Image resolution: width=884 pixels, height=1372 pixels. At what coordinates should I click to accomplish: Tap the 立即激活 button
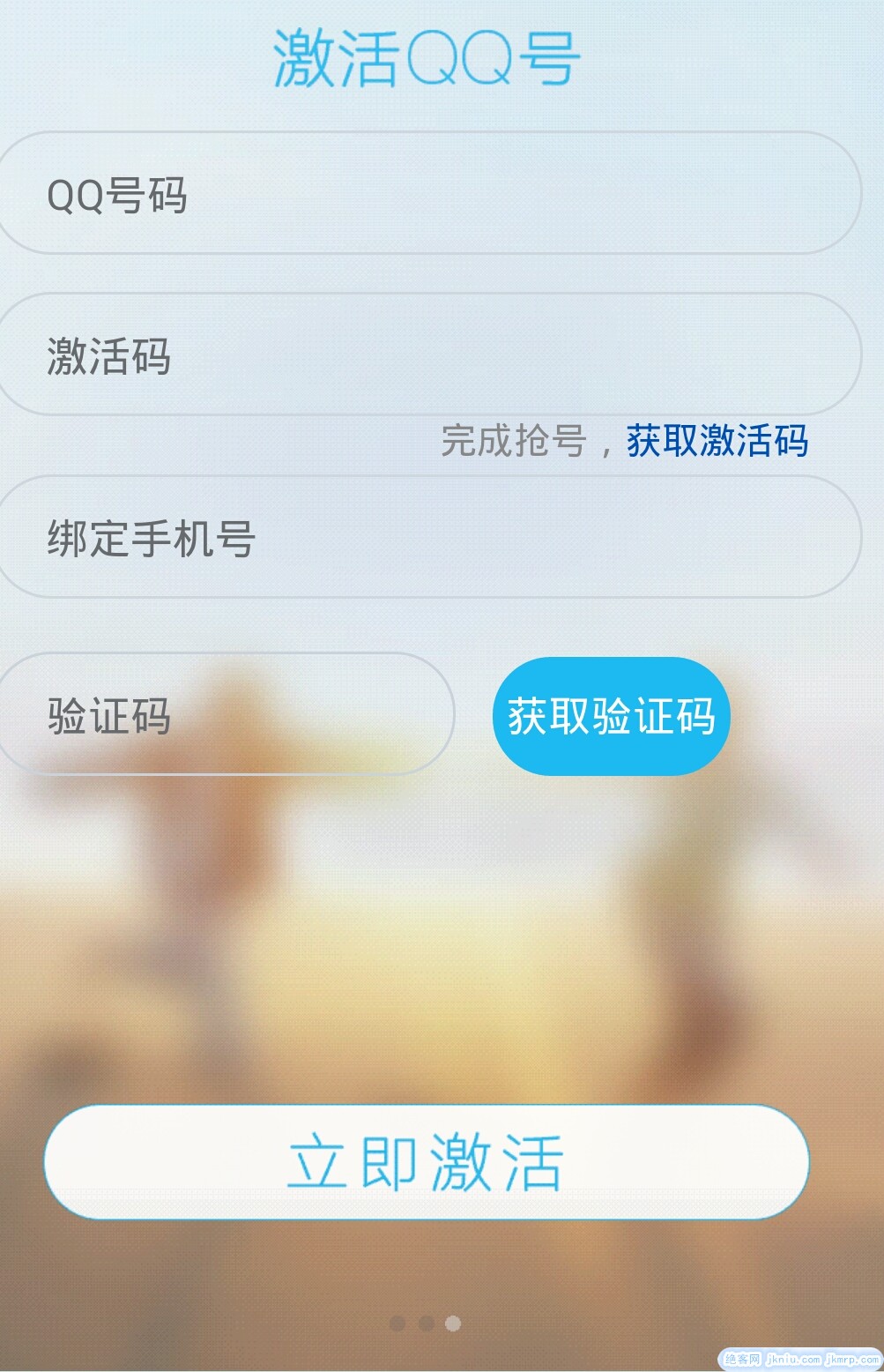point(427,1161)
